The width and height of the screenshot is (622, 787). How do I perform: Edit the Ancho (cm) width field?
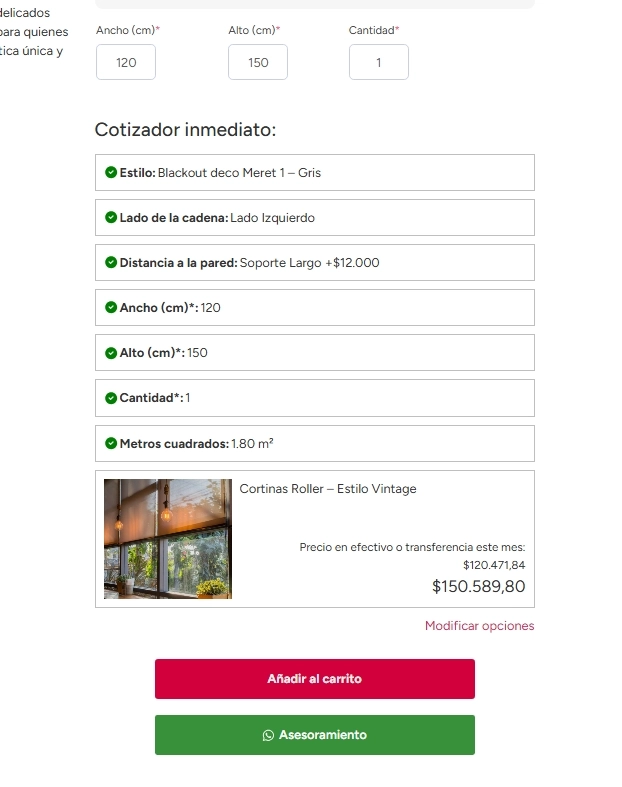(x=126, y=62)
